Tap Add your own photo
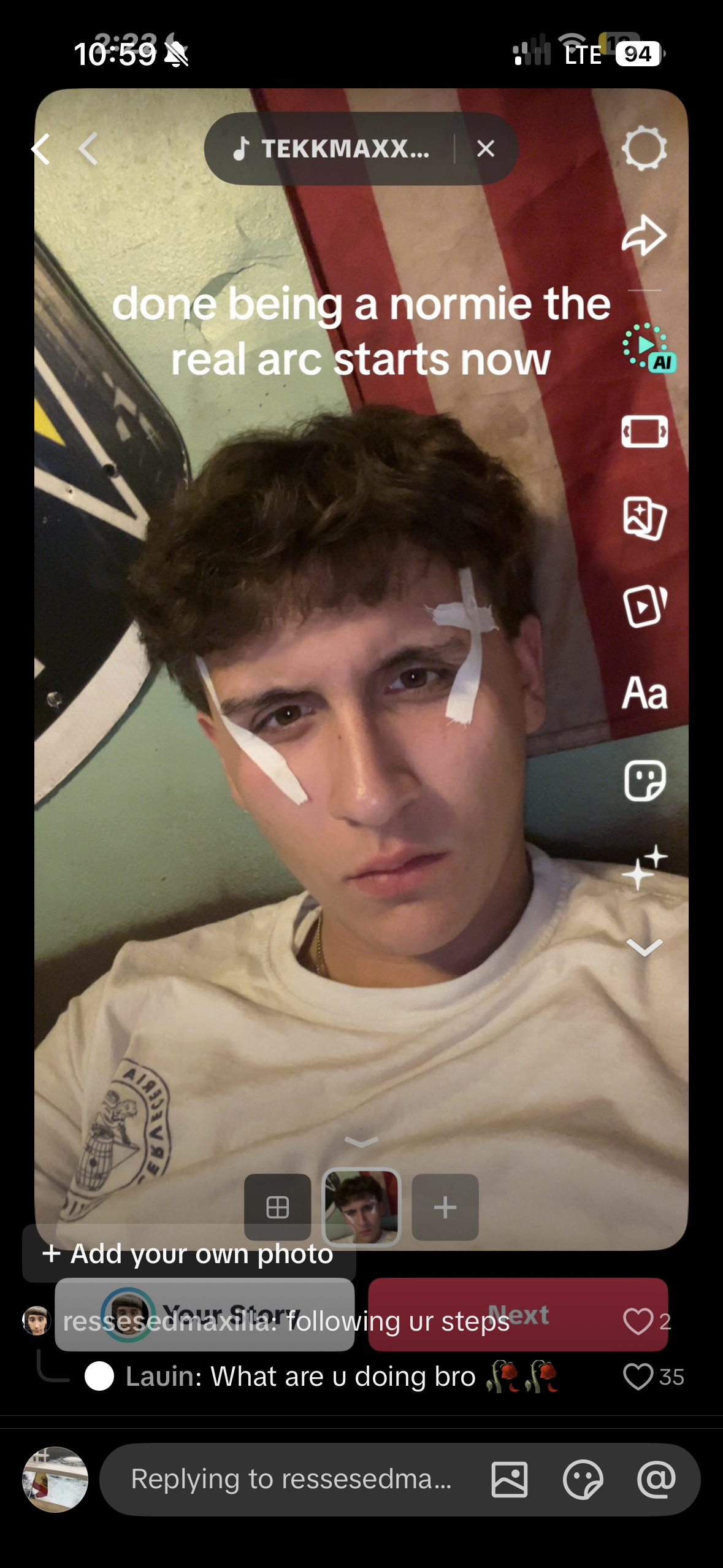 [x=189, y=1253]
